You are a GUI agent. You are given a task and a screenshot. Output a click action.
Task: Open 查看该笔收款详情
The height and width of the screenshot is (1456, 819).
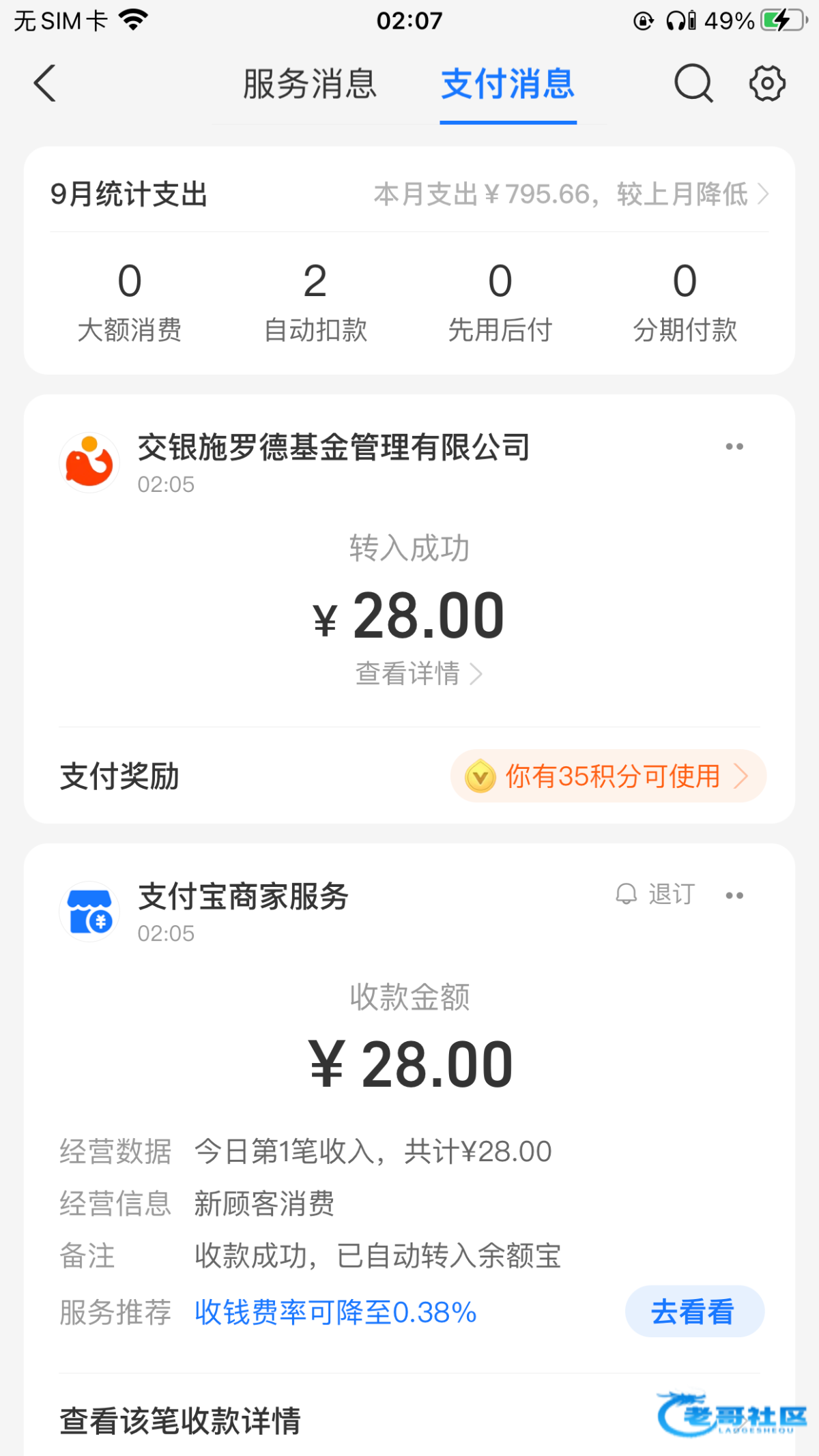(x=181, y=1421)
